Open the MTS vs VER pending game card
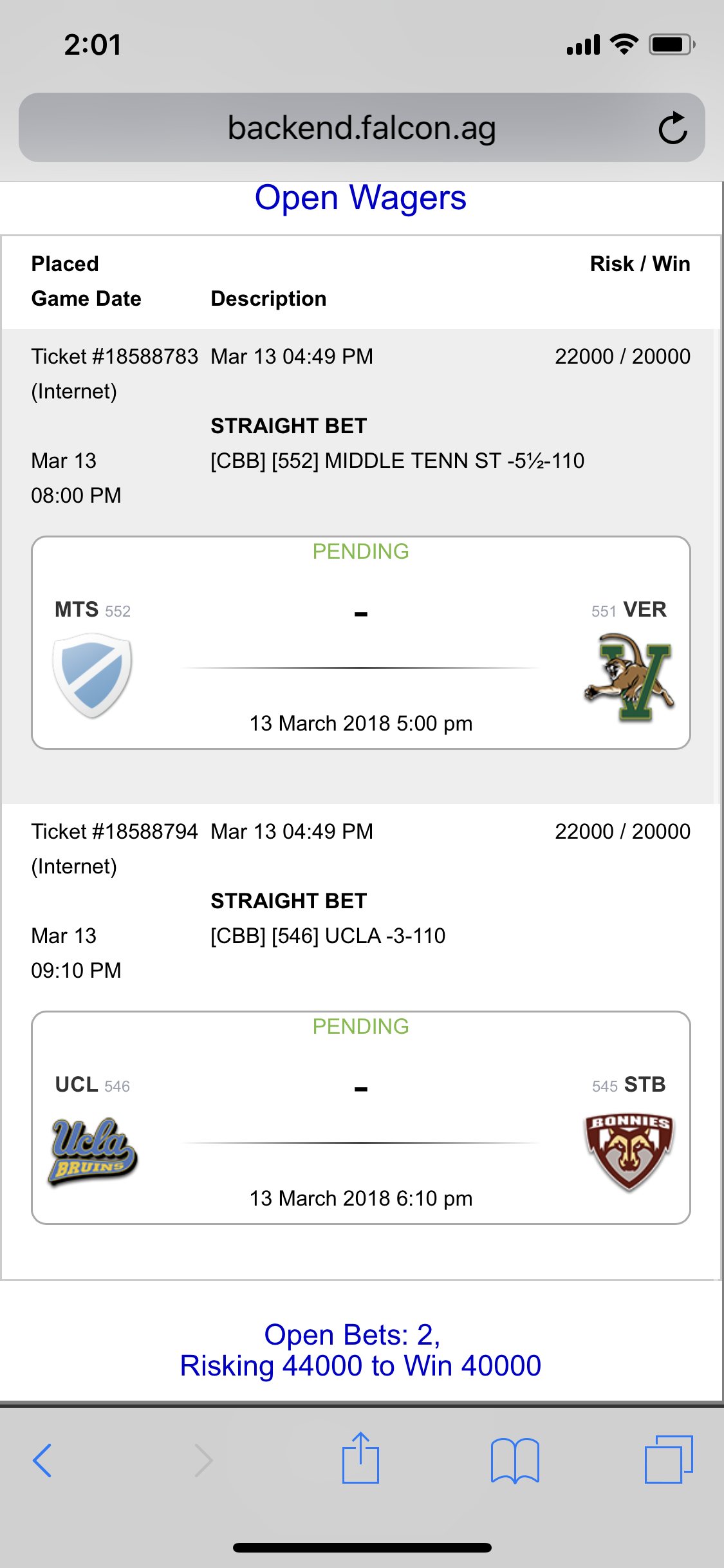Image resolution: width=724 pixels, height=1568 pixels. click(x=361, y=642)
